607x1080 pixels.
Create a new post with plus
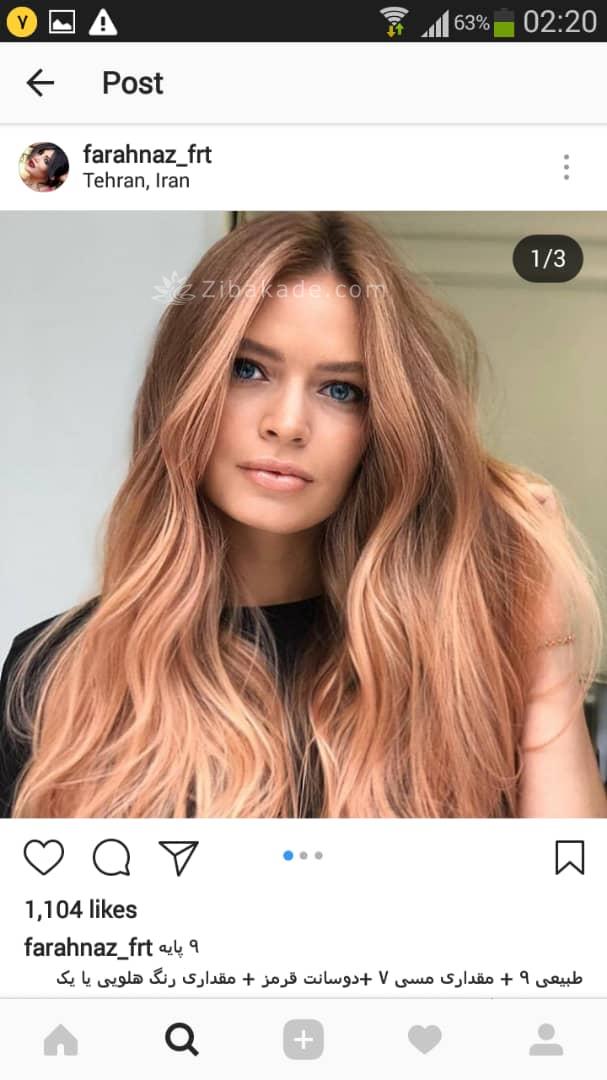click(x=303, y=1040)
